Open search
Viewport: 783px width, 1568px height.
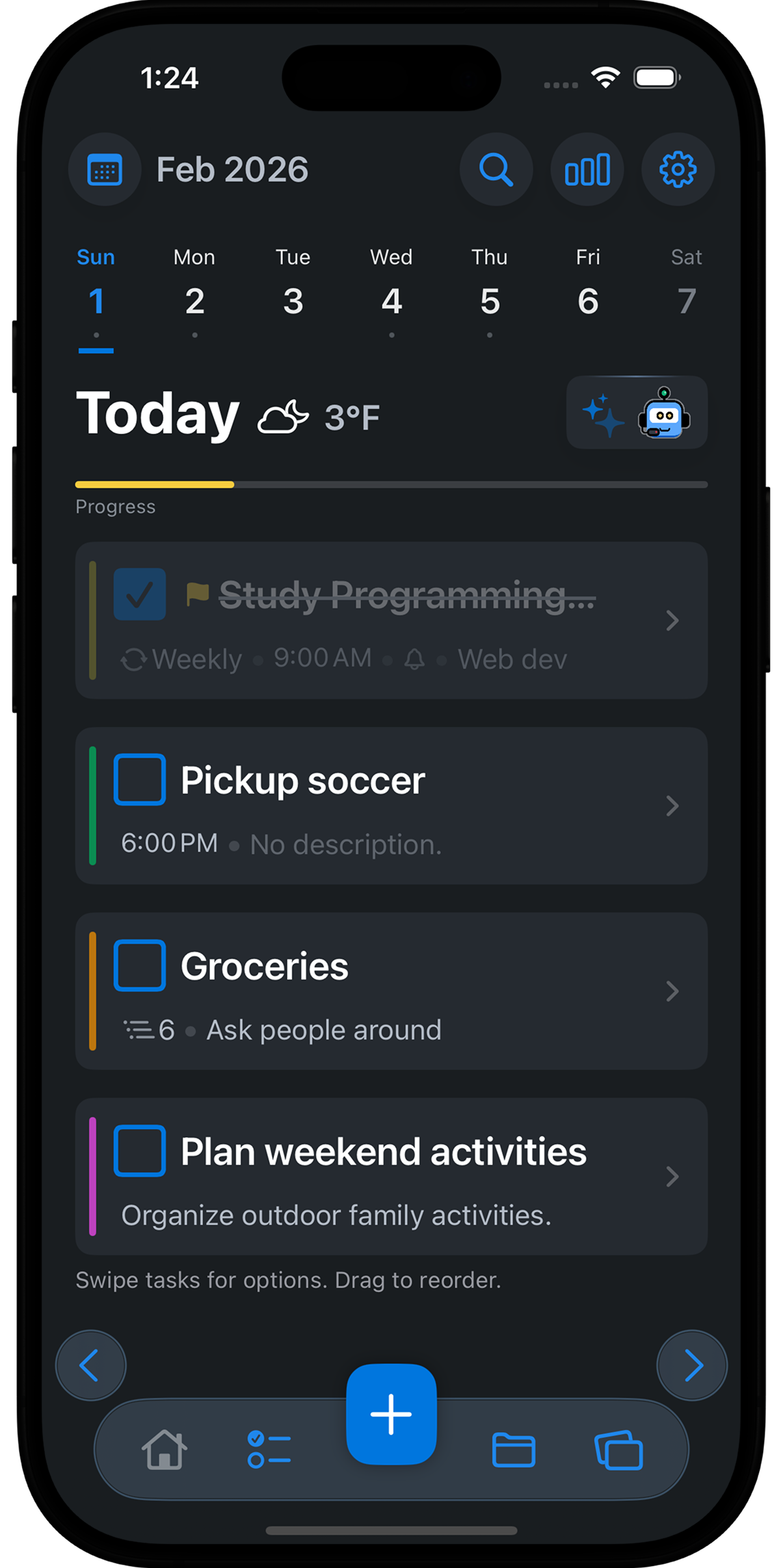coord(496,169)
